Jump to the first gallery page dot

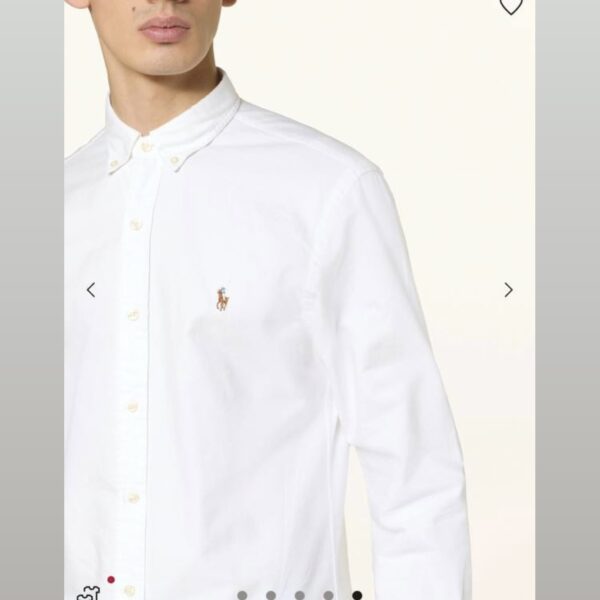pos(242,596)
